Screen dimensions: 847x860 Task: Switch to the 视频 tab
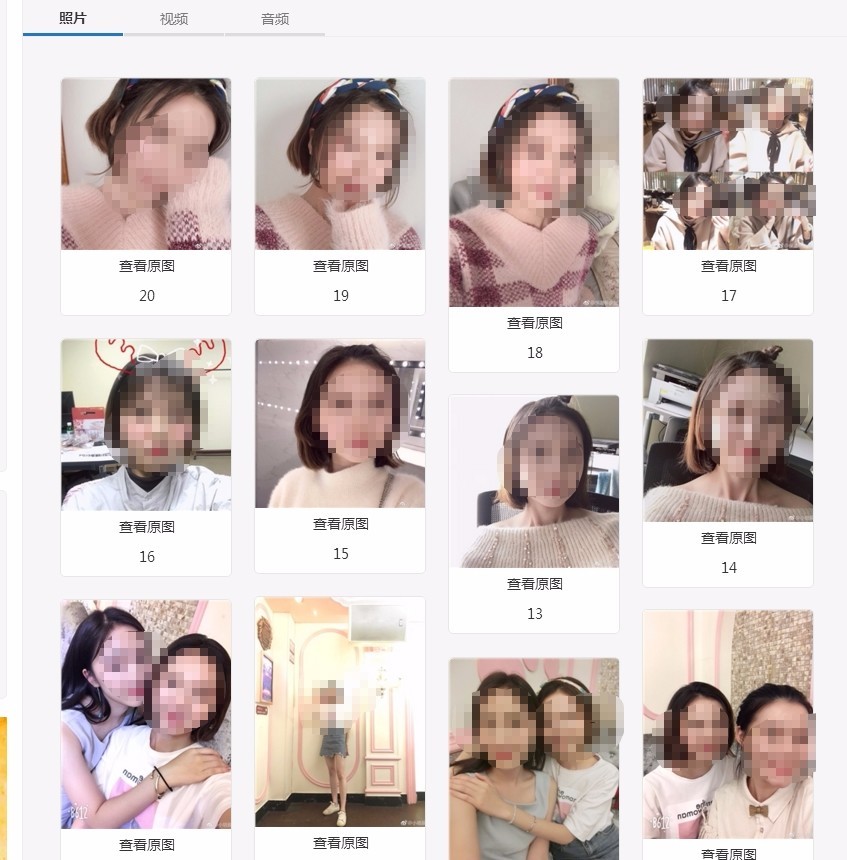[174, 19]
